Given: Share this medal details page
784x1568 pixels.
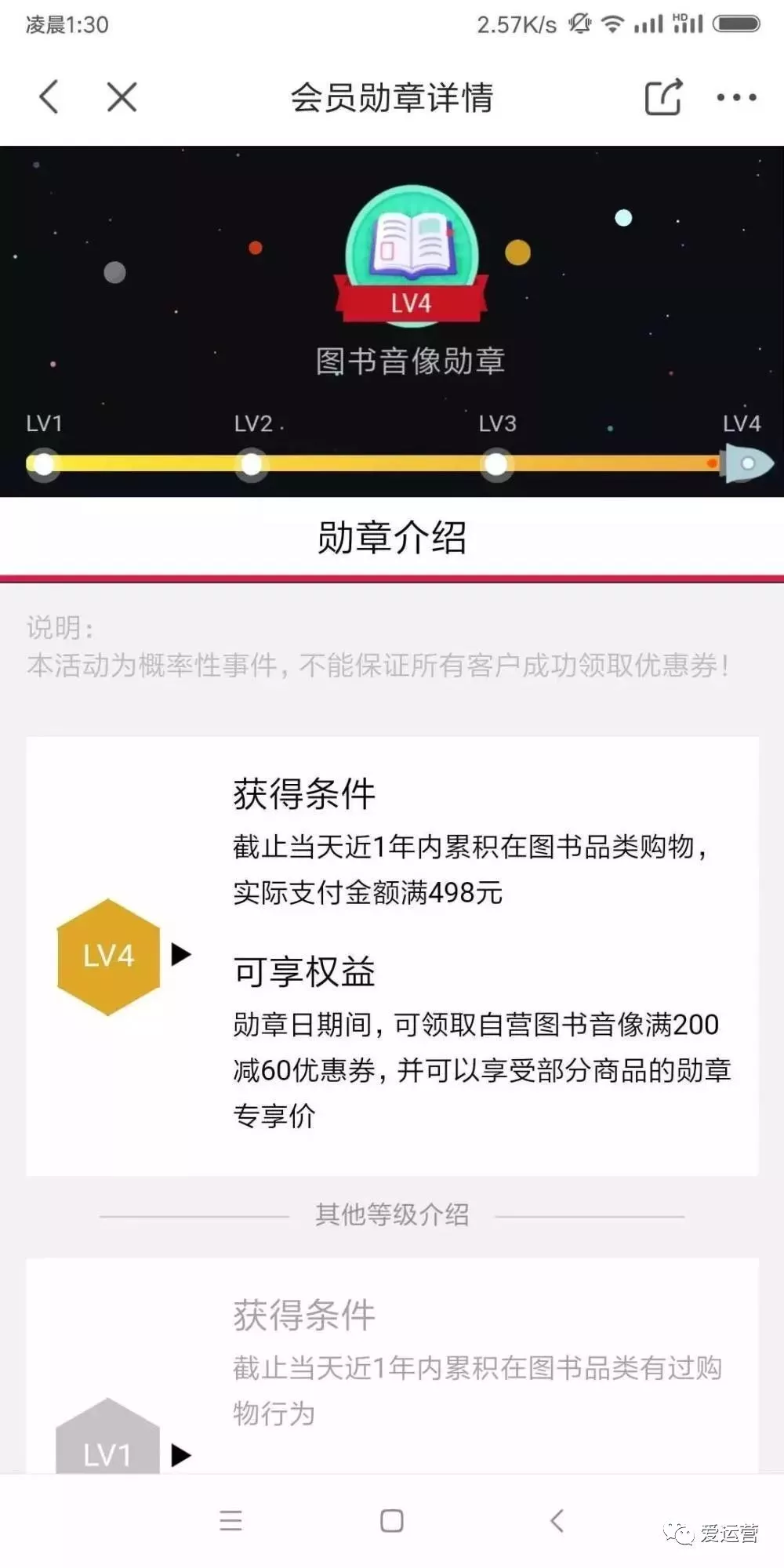Looking at the screenshot, I should point(663,97).
